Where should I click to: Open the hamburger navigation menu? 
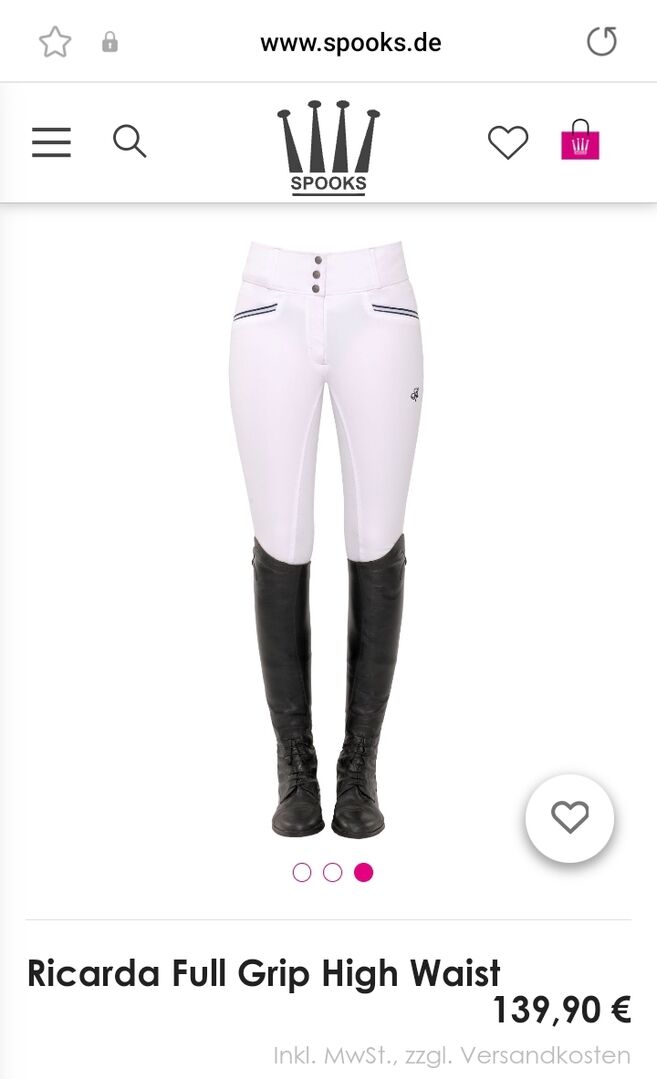[51, 142]
